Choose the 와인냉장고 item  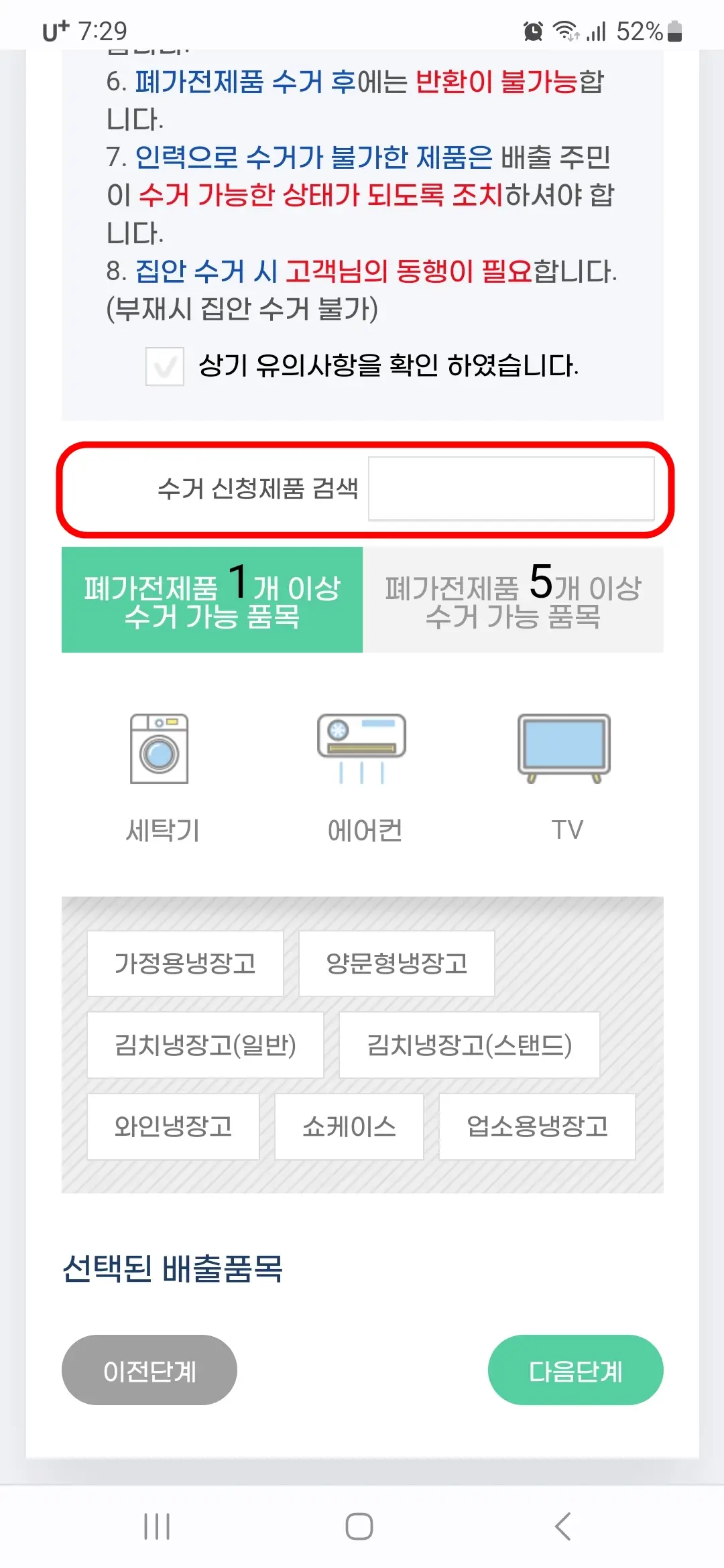[172, 1126]
